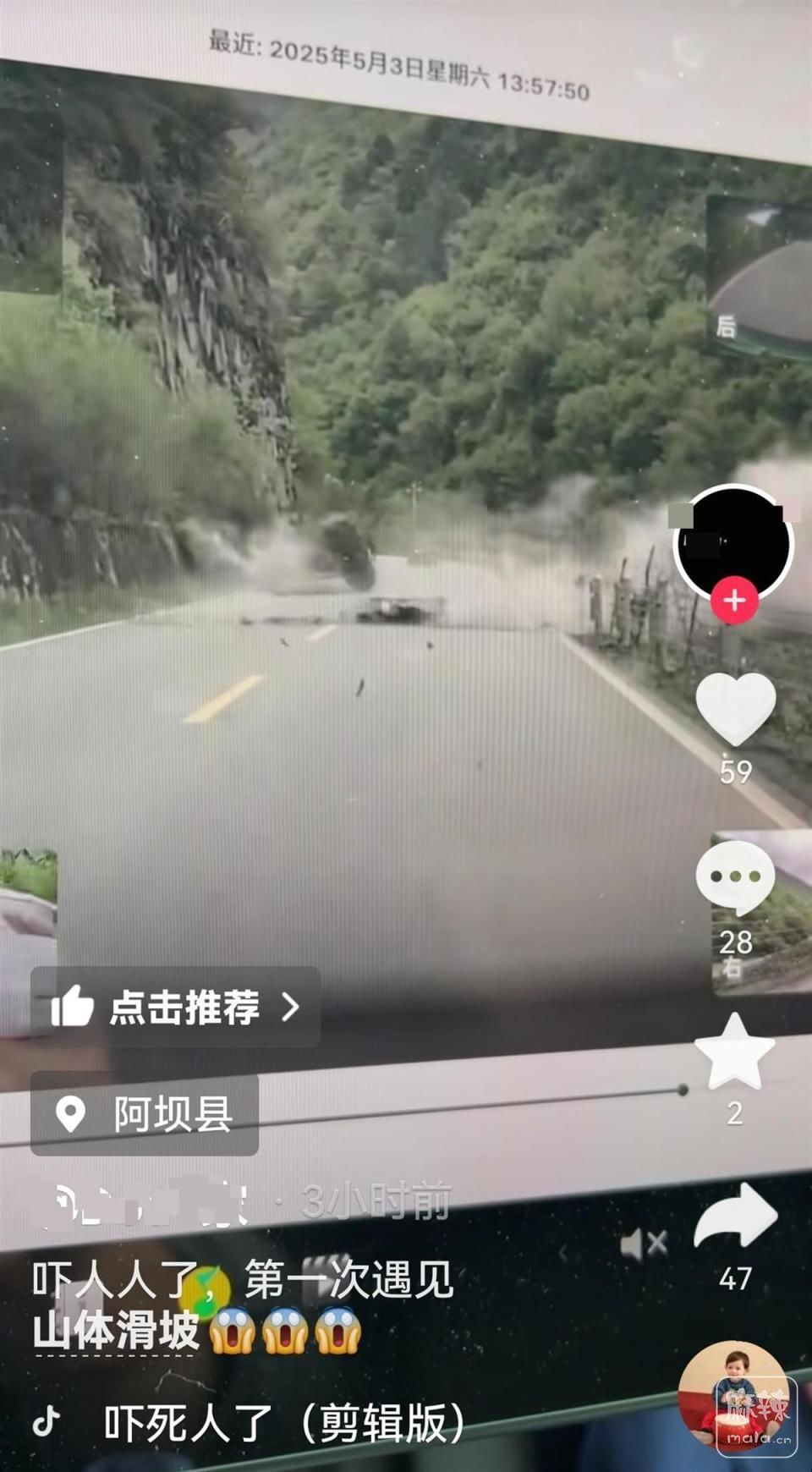Open sound 吓死人了（剪辑版）
Screen dimensions: 812x1472
tap(283, 1423)
